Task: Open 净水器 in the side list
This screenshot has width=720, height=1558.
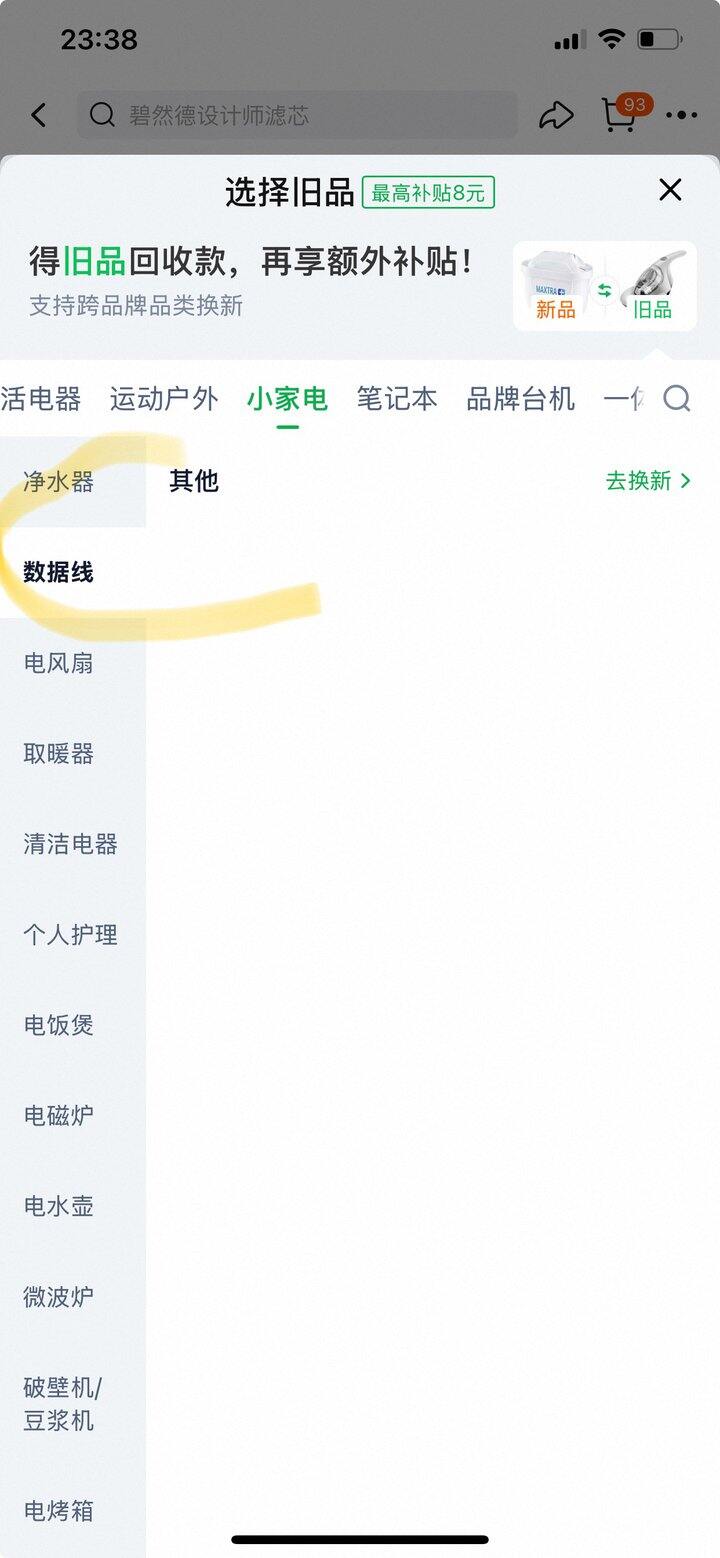Action: point(59,482)
